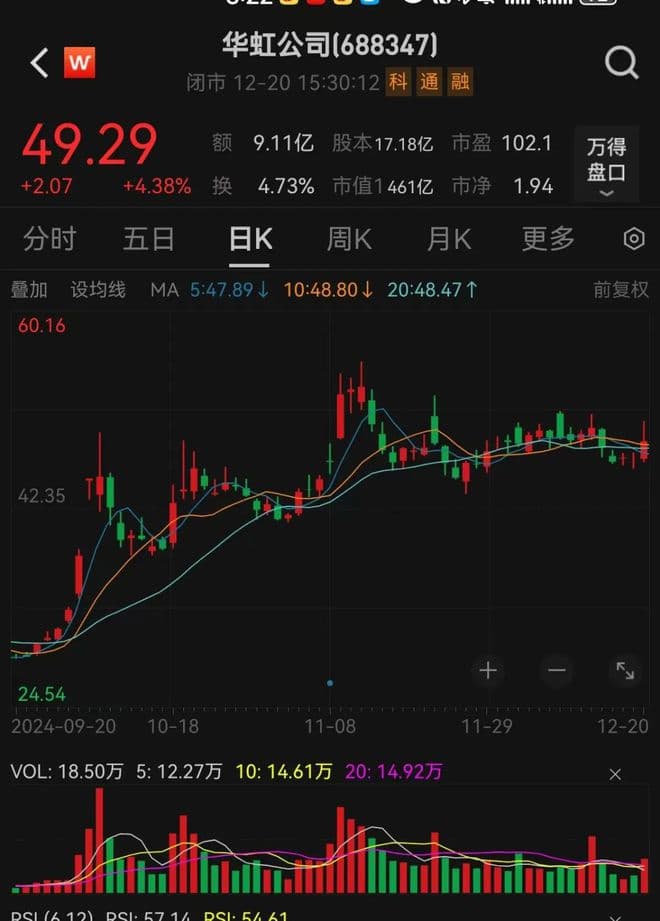Zoom in on the K-line chart

point(488,671)
